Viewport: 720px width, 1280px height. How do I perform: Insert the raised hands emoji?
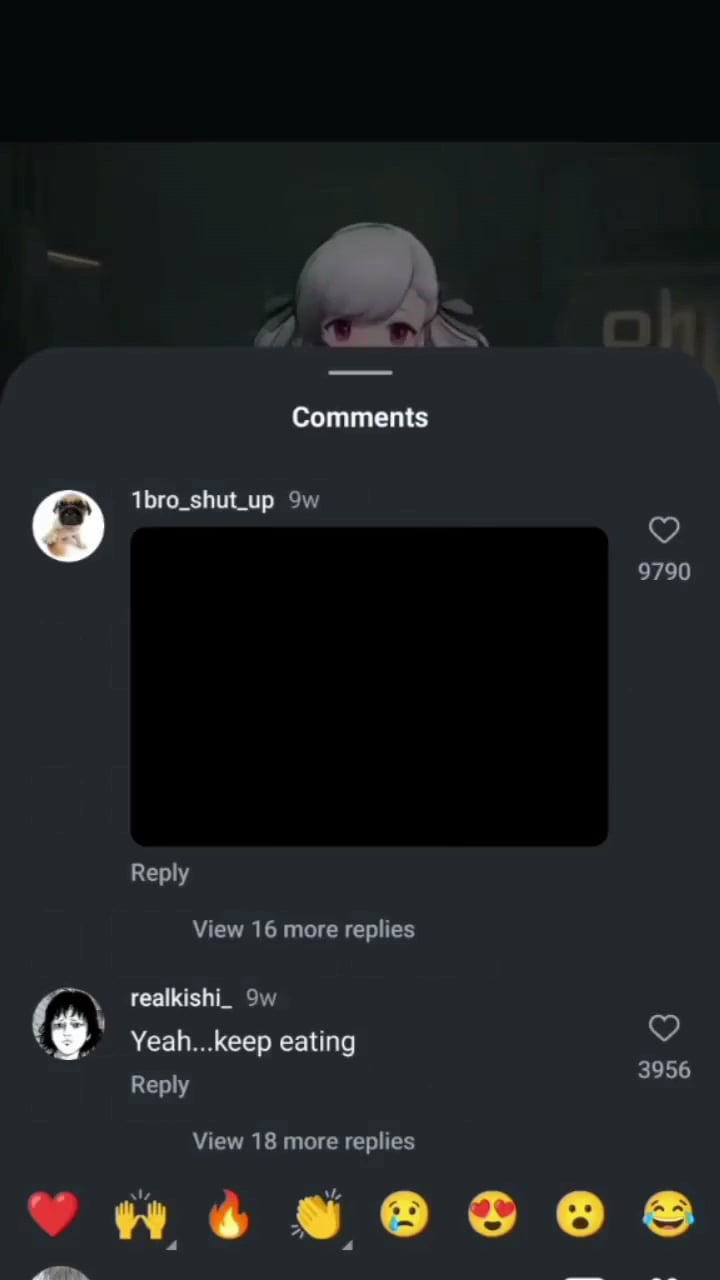coord(141,1214)
